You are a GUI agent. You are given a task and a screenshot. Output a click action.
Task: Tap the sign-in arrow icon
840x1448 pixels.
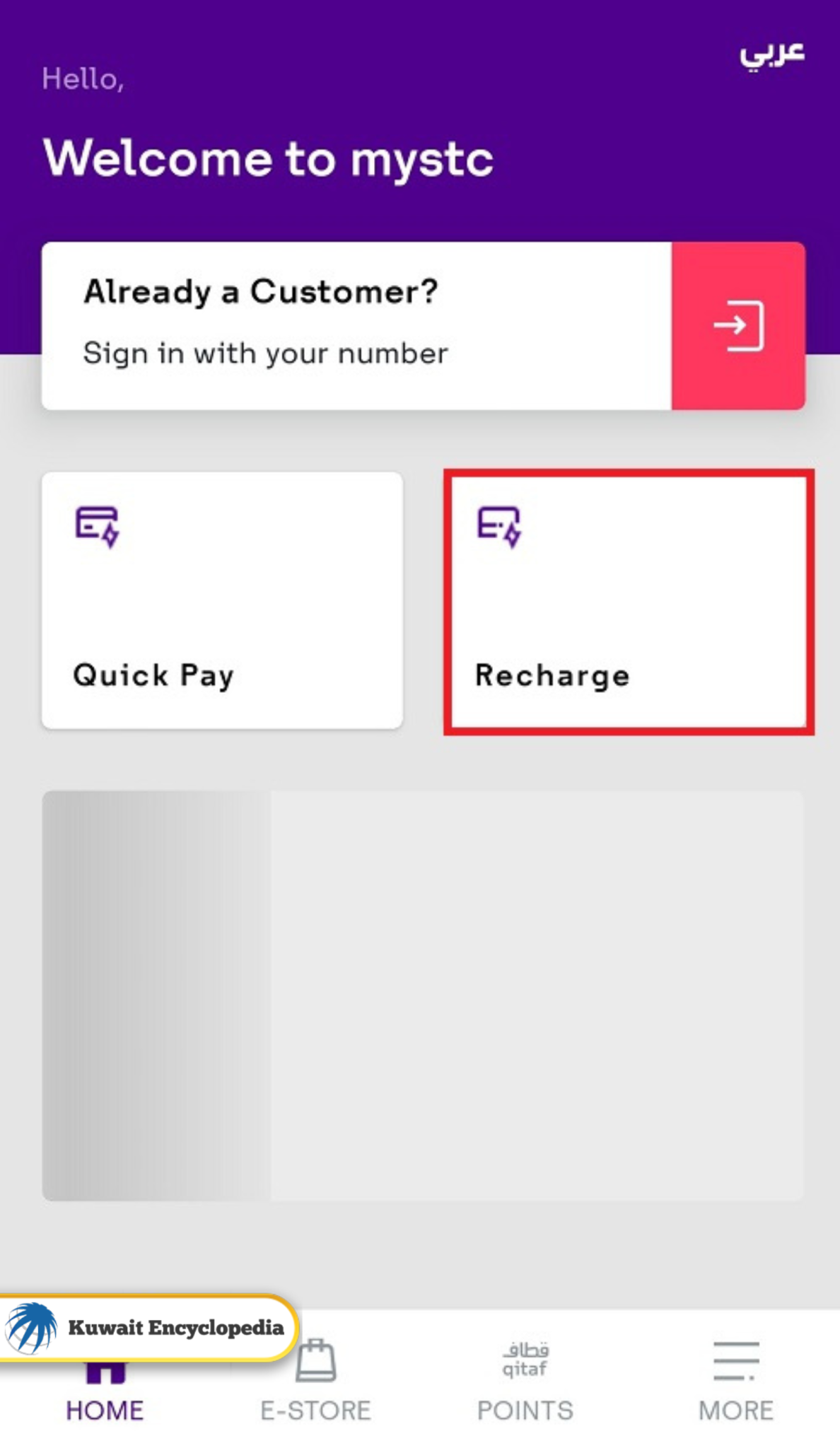737,326
